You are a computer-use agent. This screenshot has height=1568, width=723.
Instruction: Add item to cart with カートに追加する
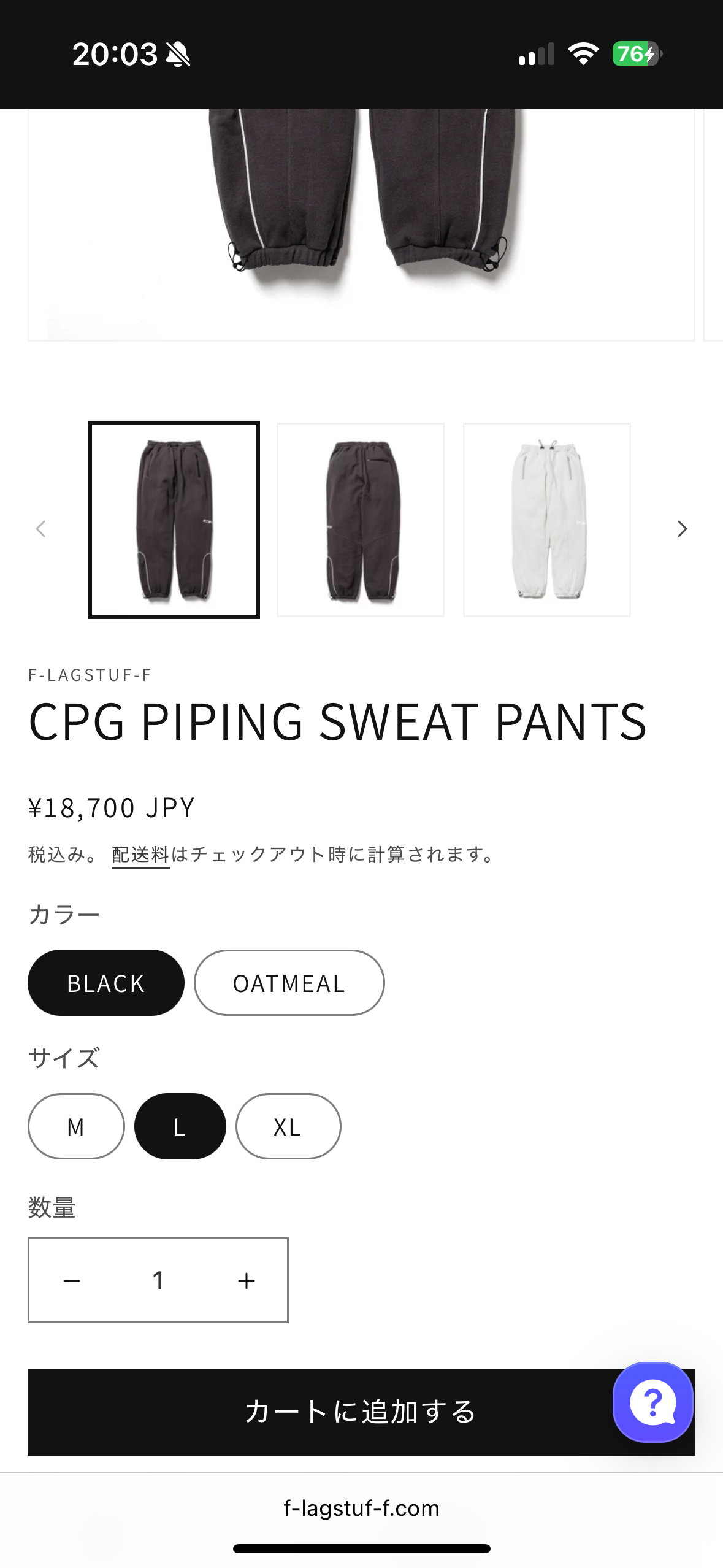(319, 1412)
